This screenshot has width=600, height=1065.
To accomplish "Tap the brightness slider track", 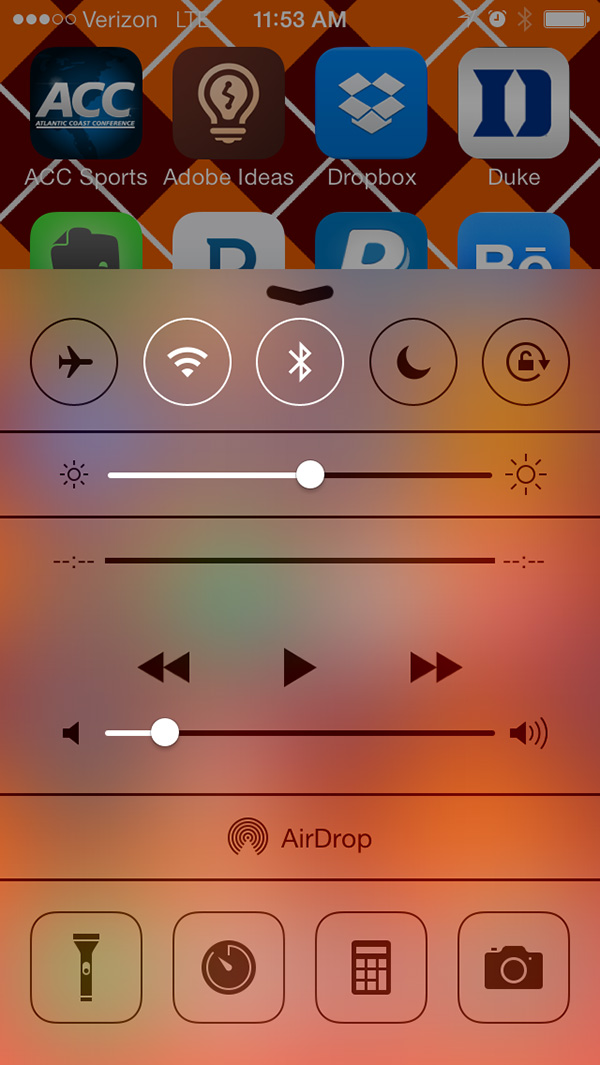I will click(400, 475).
